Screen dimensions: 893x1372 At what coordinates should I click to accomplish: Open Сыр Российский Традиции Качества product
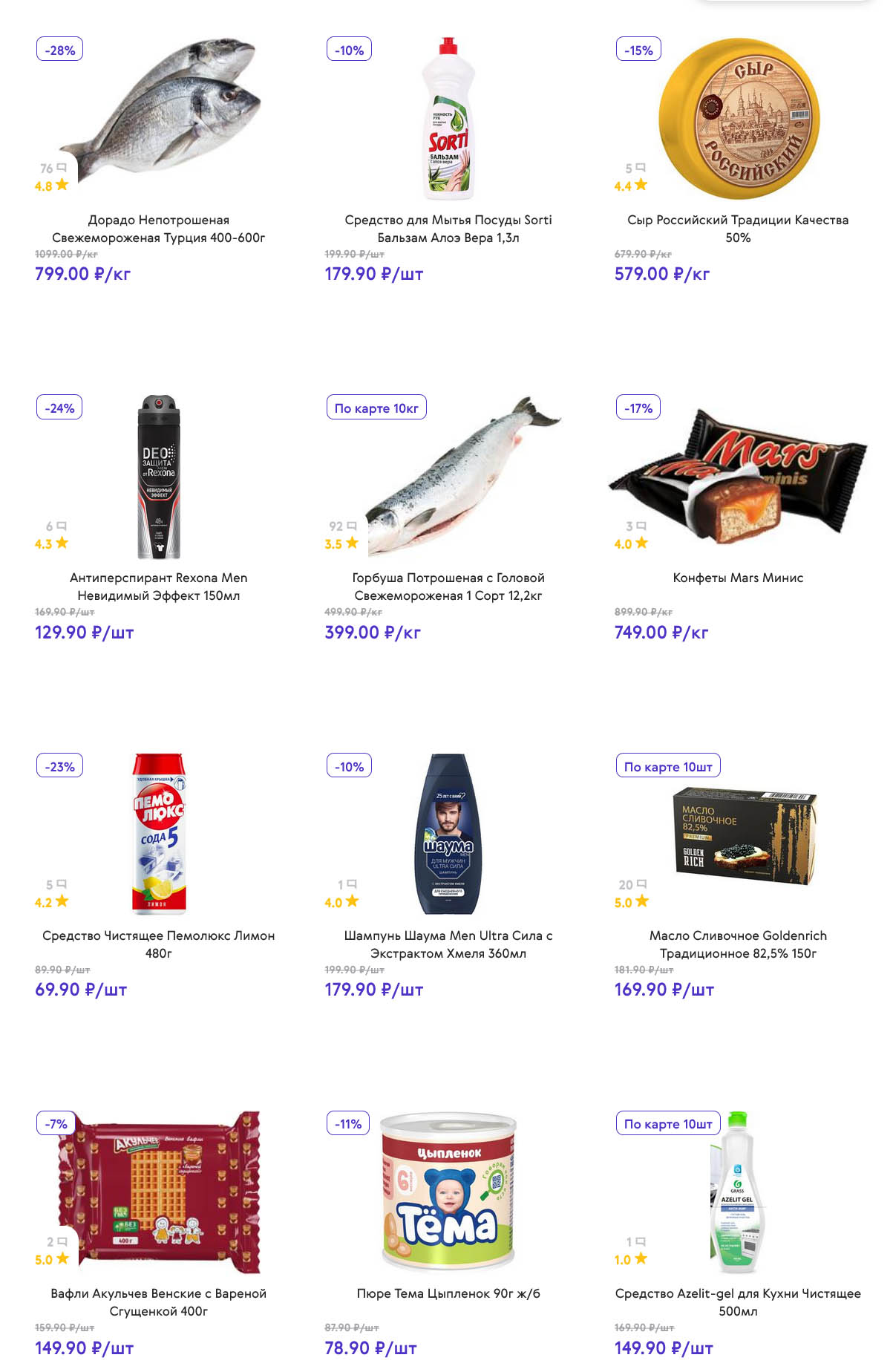[737, 229]
